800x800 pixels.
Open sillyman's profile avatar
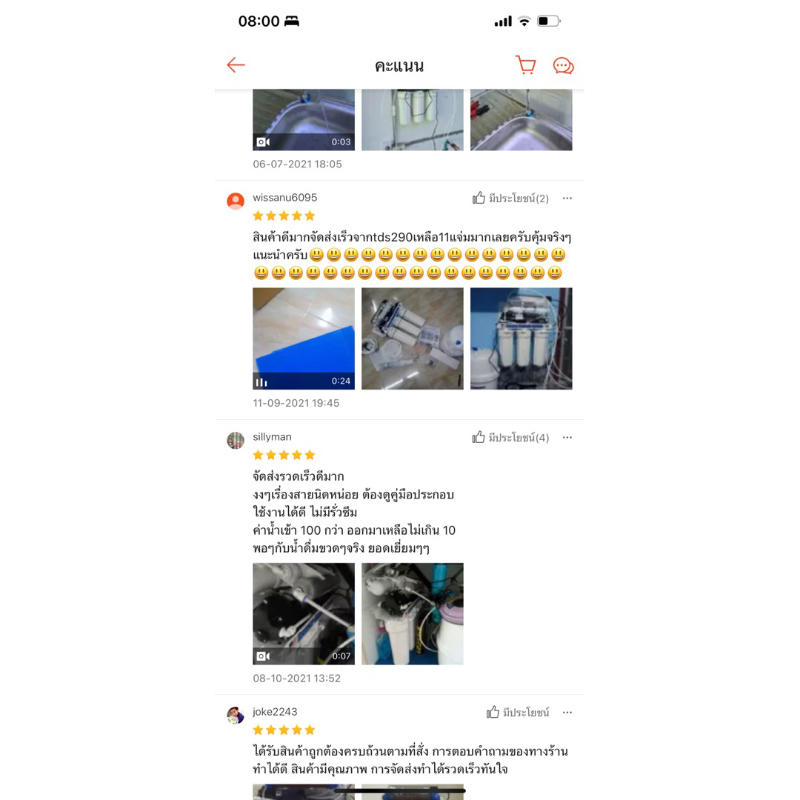tap(236, 440)
